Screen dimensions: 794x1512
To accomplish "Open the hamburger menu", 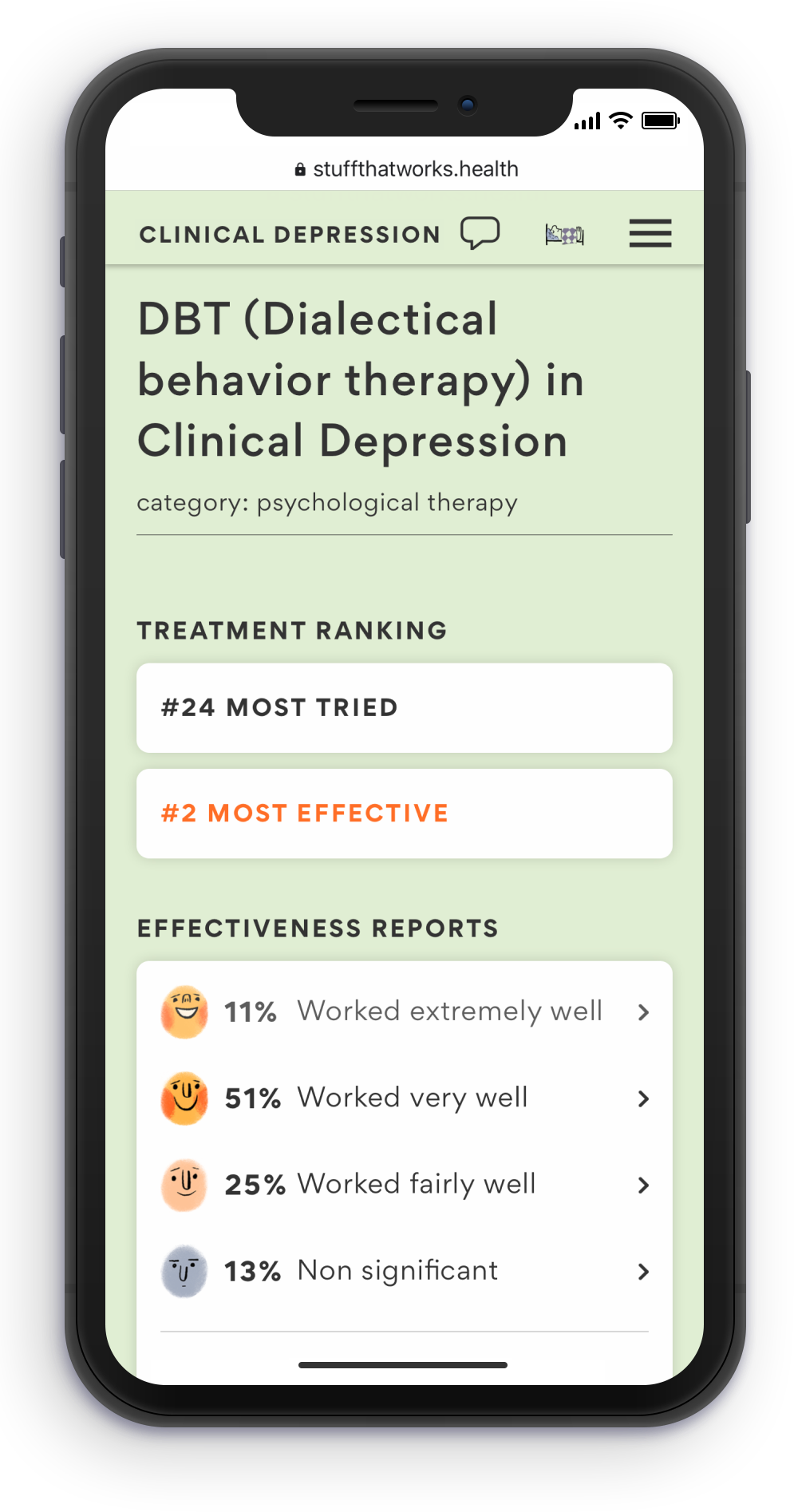I will pos(650,233).
